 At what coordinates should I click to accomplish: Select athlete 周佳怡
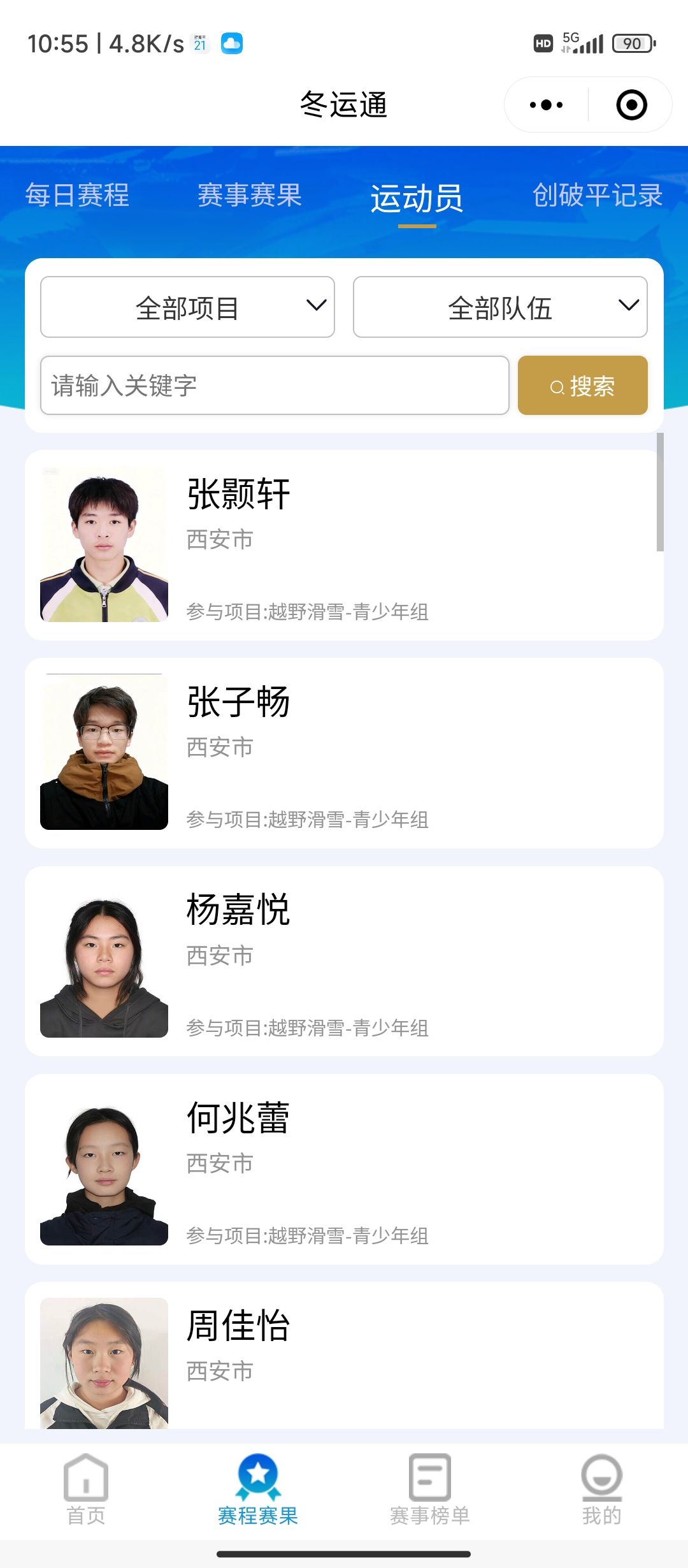[344, 1358]
